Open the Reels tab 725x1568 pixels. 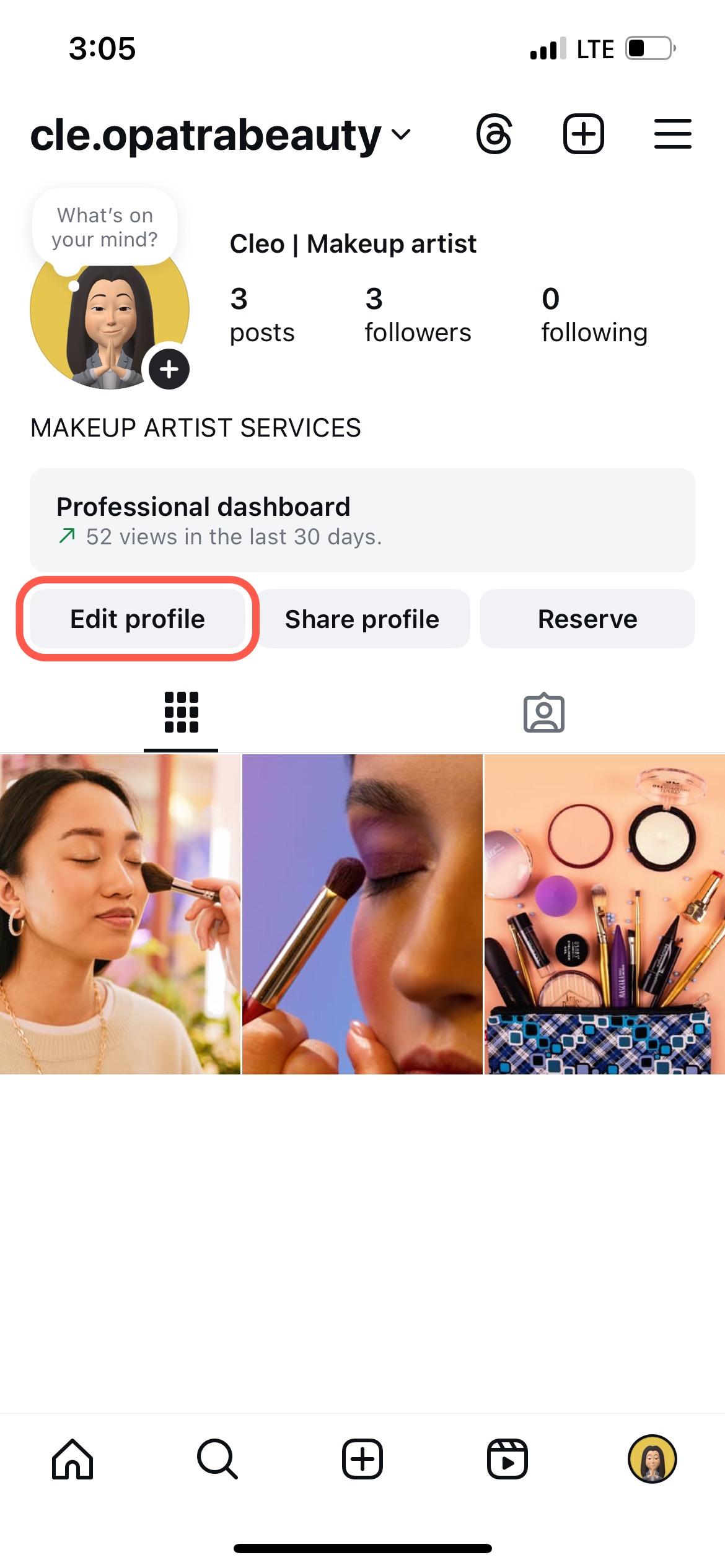507,1459
